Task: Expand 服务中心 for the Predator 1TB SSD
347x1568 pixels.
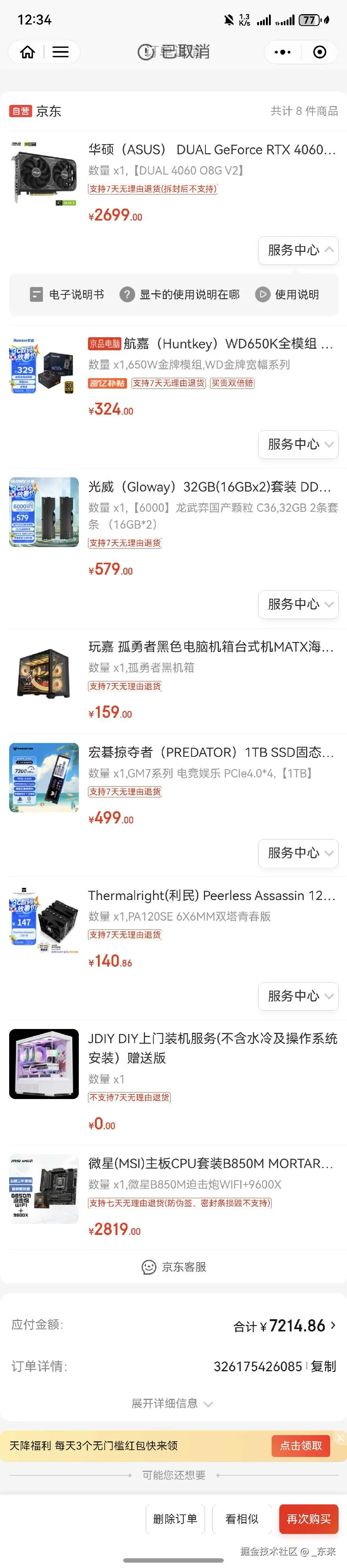Action: pos(298,853)
